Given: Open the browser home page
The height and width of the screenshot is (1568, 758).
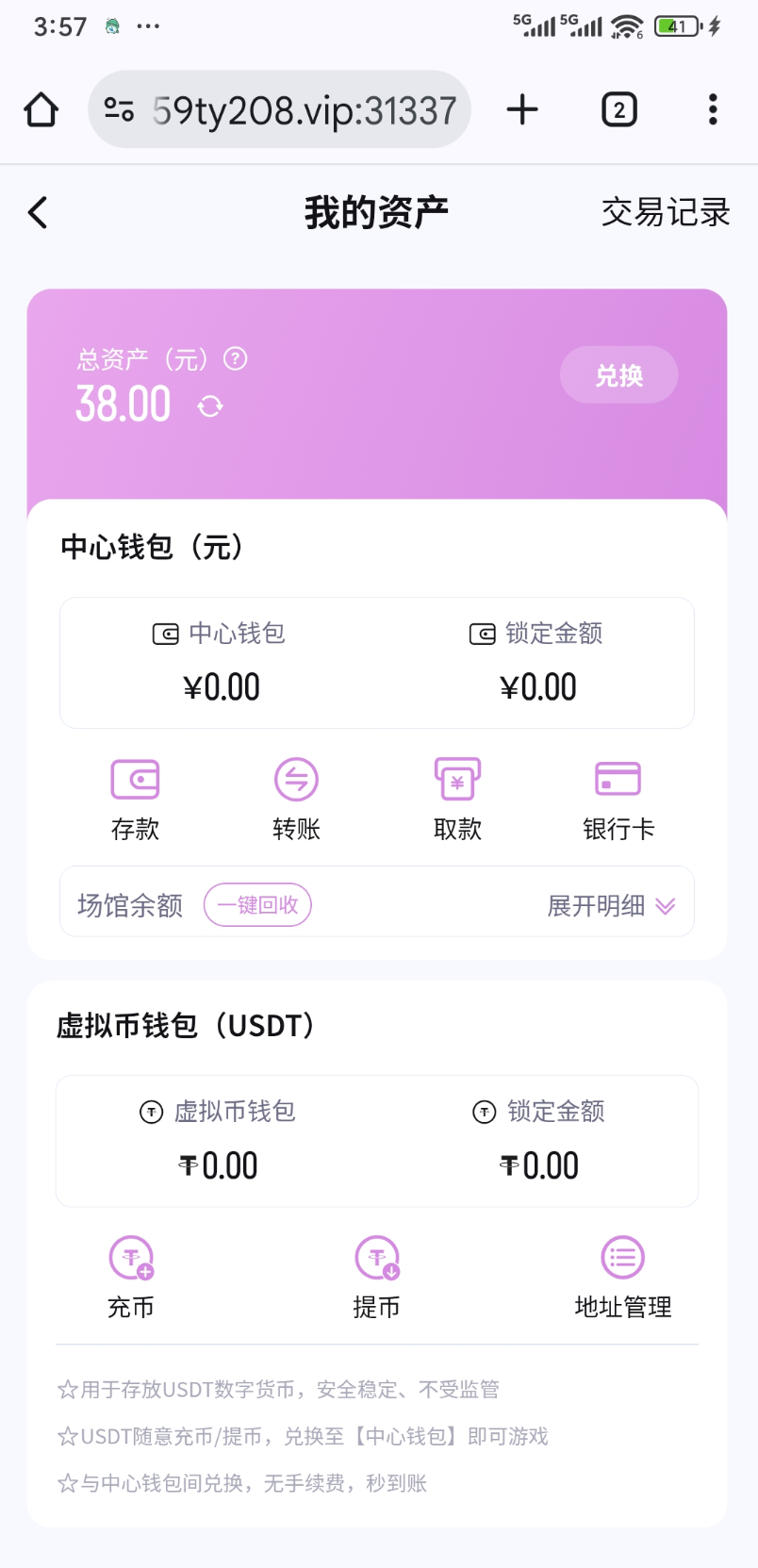Looking at the screenshot, I should (x=41, y=110).
